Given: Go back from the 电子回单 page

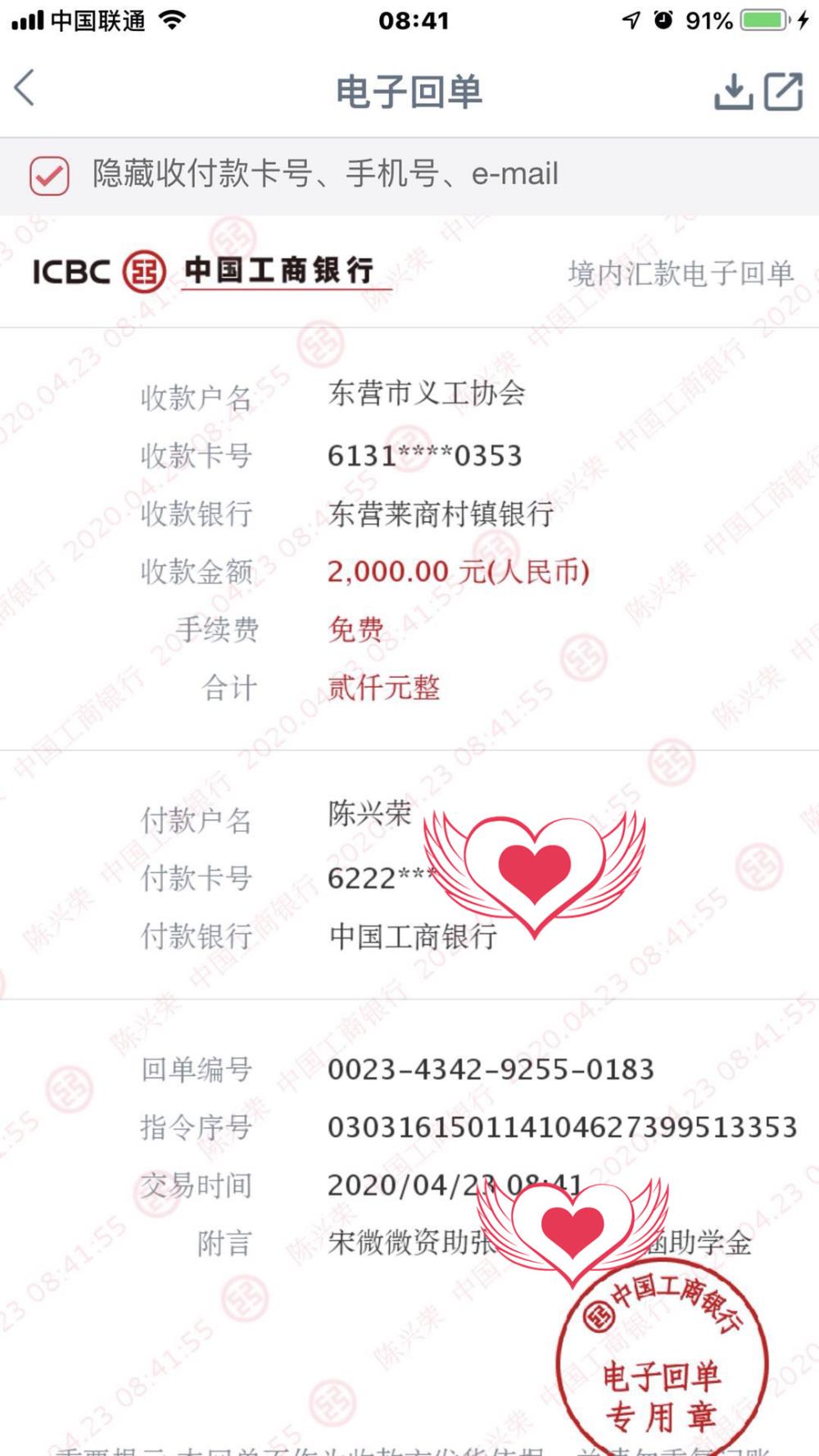Looking at the screenshot, I should pyautogui.click(x=25, y=88).
